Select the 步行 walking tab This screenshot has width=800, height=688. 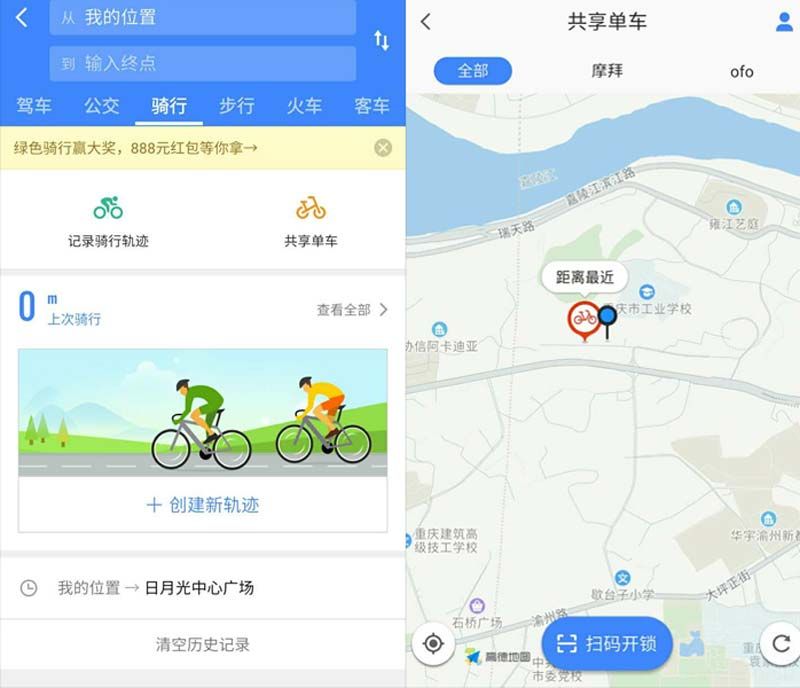236,106
